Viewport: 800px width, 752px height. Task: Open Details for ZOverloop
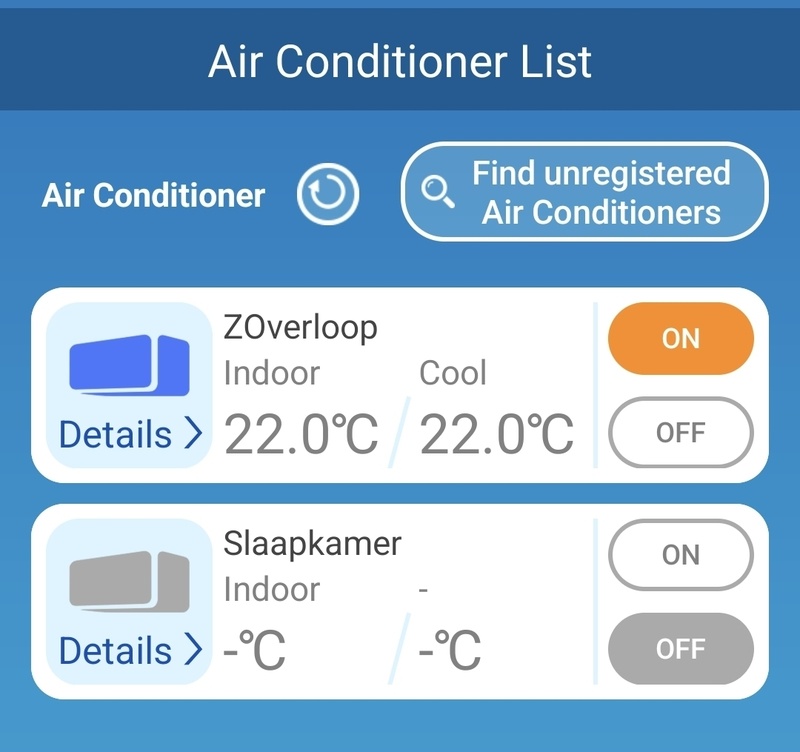(x=130, y=434)
